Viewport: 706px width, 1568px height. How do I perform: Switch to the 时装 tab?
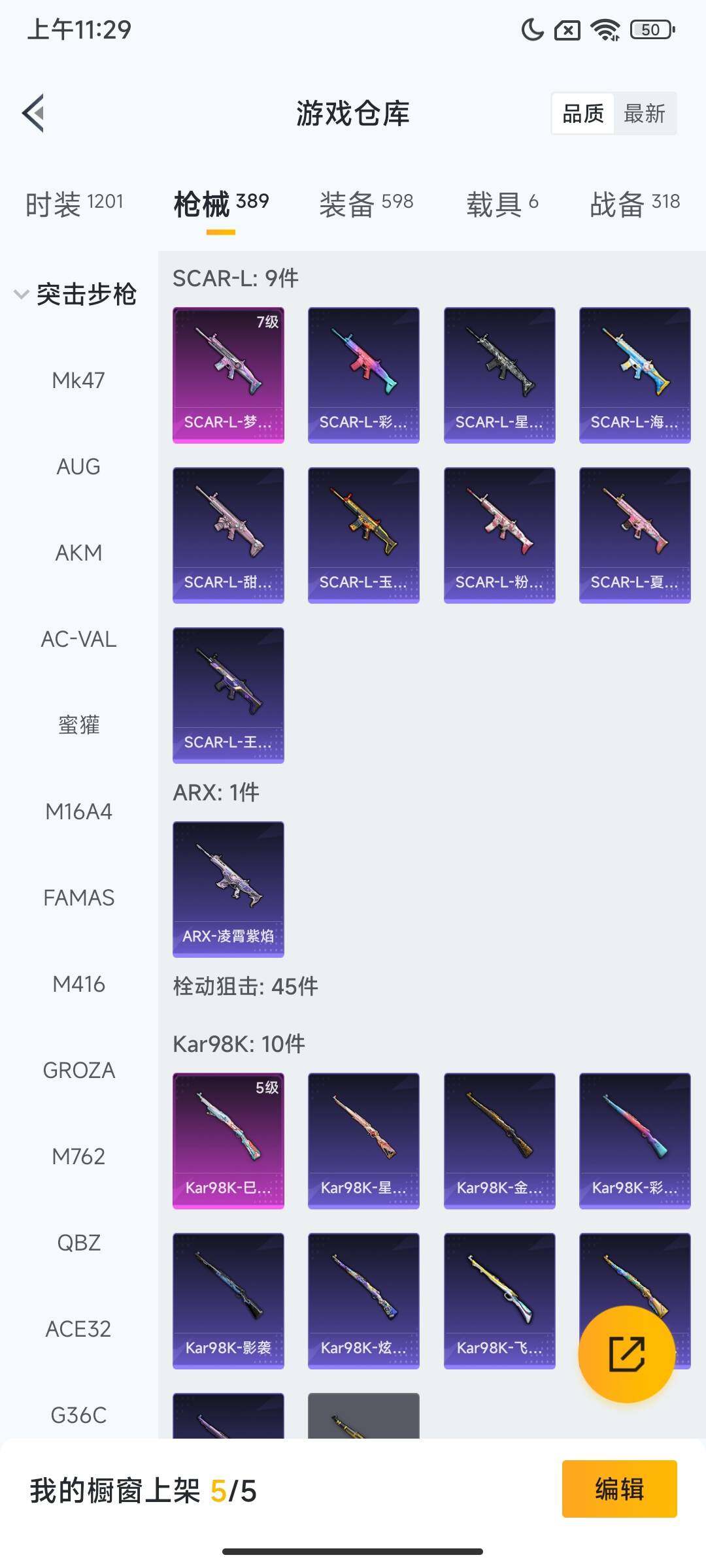coord(74,204)
